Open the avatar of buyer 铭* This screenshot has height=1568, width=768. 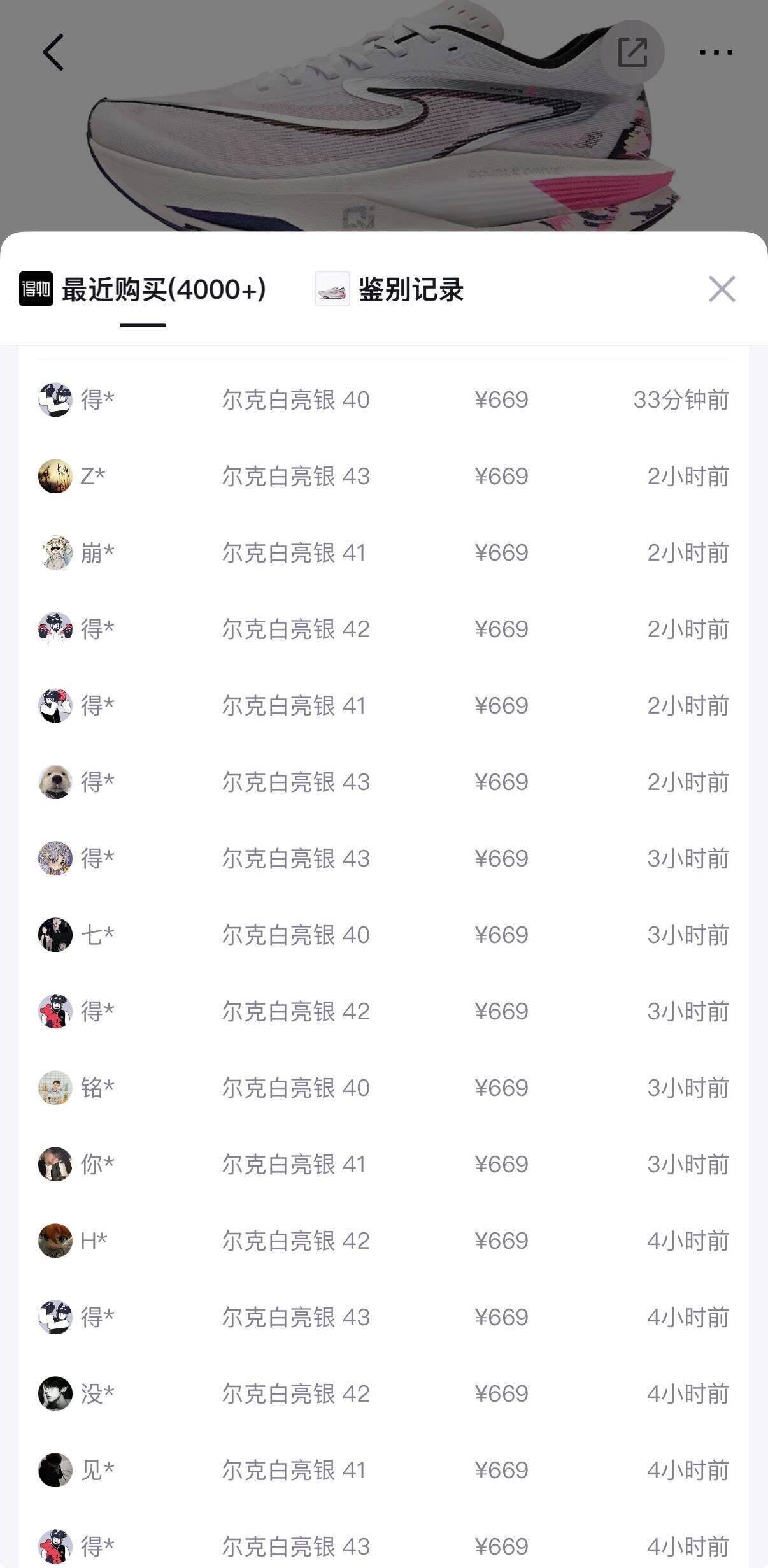55,1089
